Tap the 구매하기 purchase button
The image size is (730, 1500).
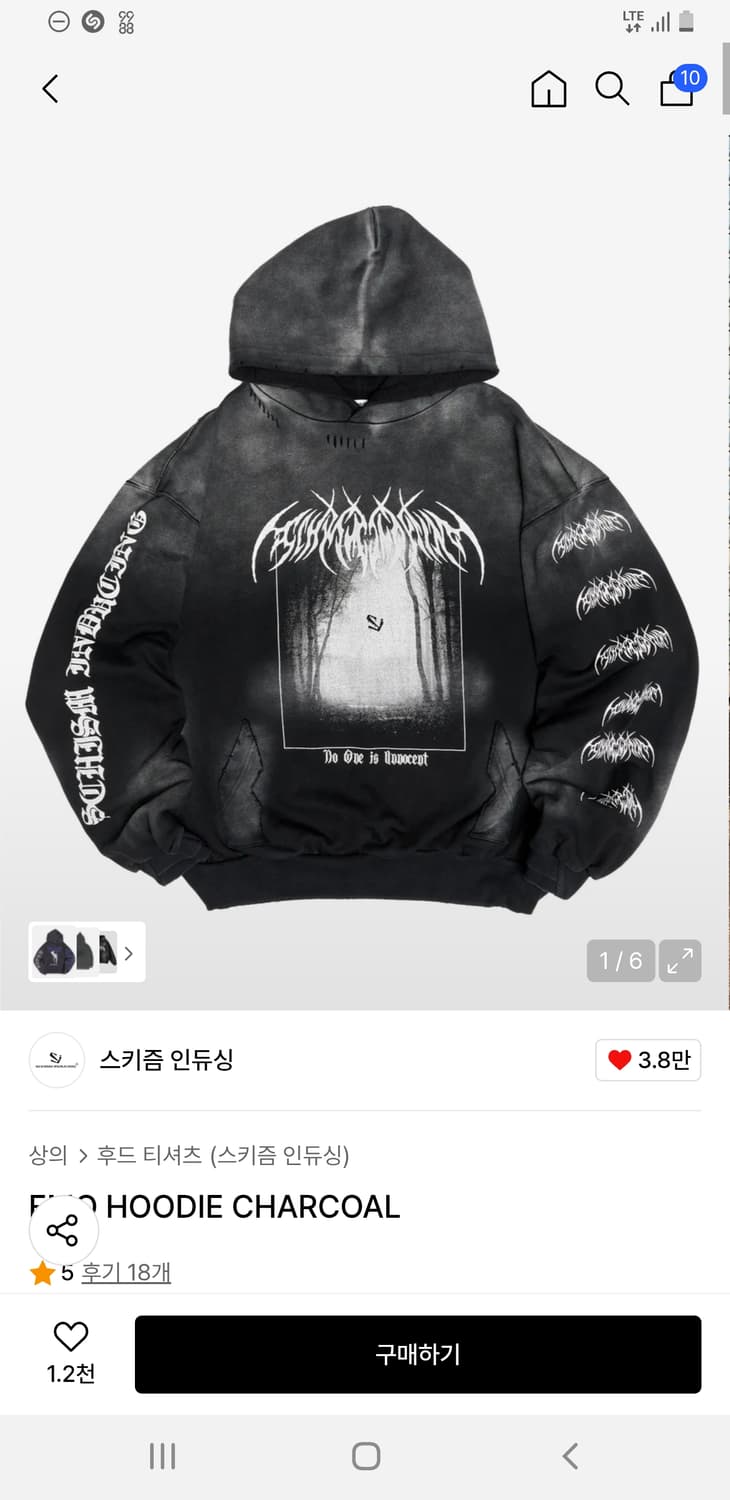tap(417, 1354)
